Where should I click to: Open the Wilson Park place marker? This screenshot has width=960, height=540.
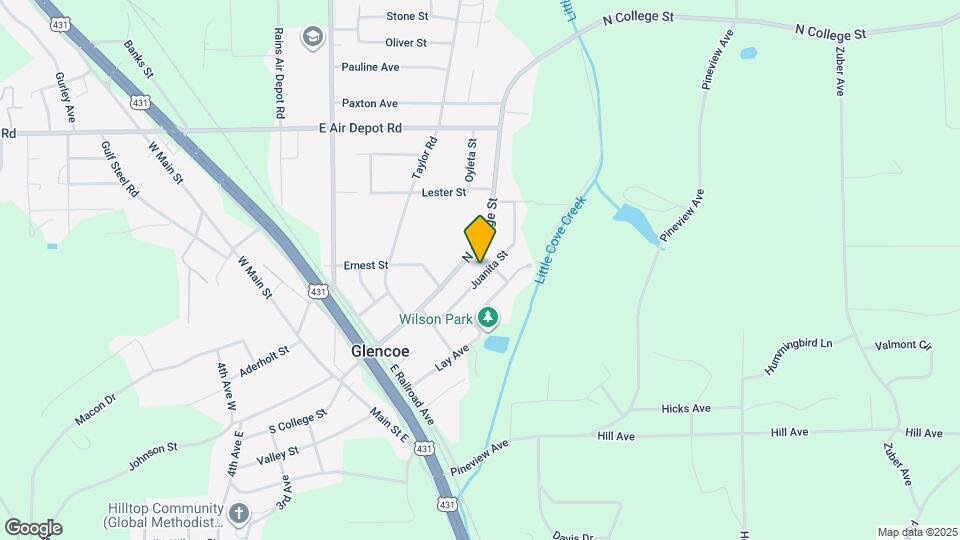coord(488,319)
